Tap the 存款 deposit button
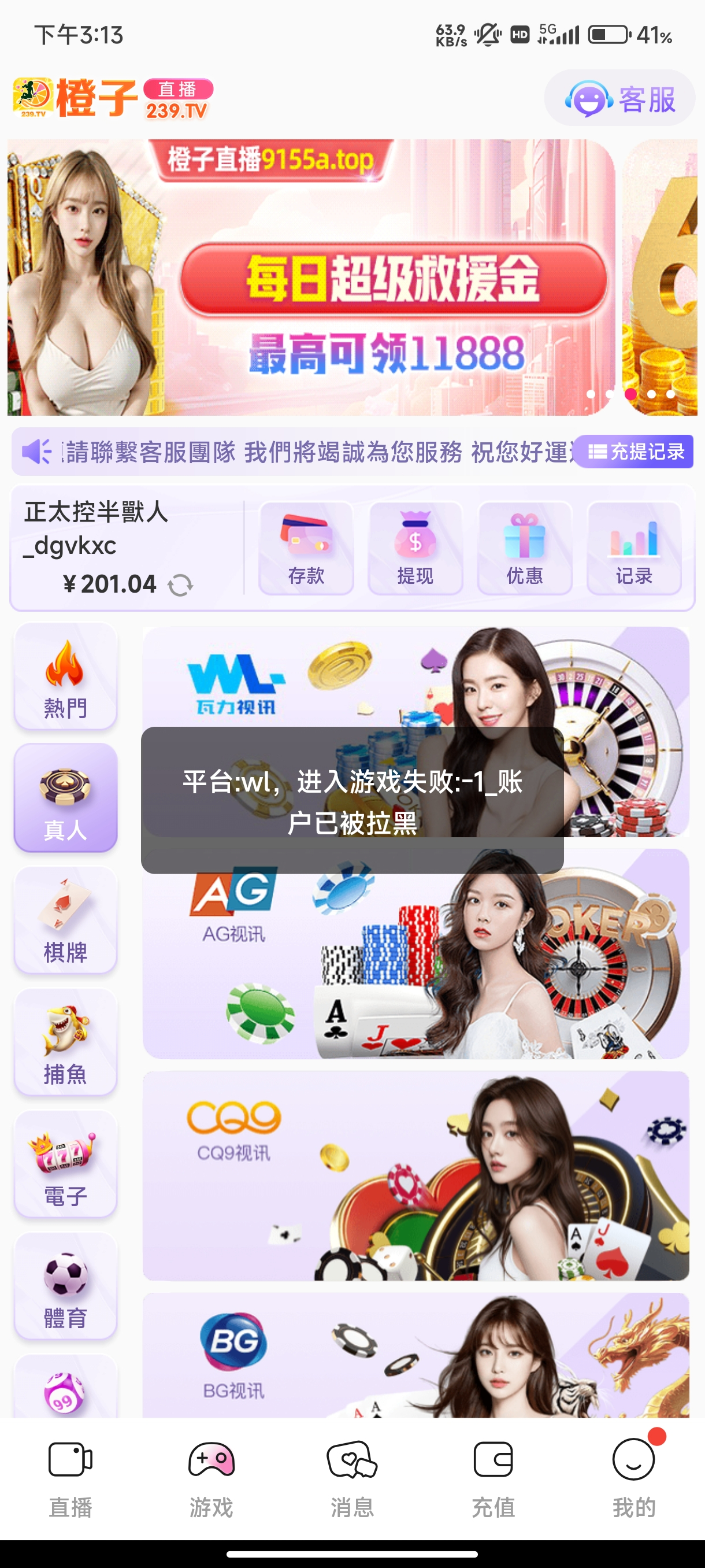The image size is (705, 1568). point(306,548)
